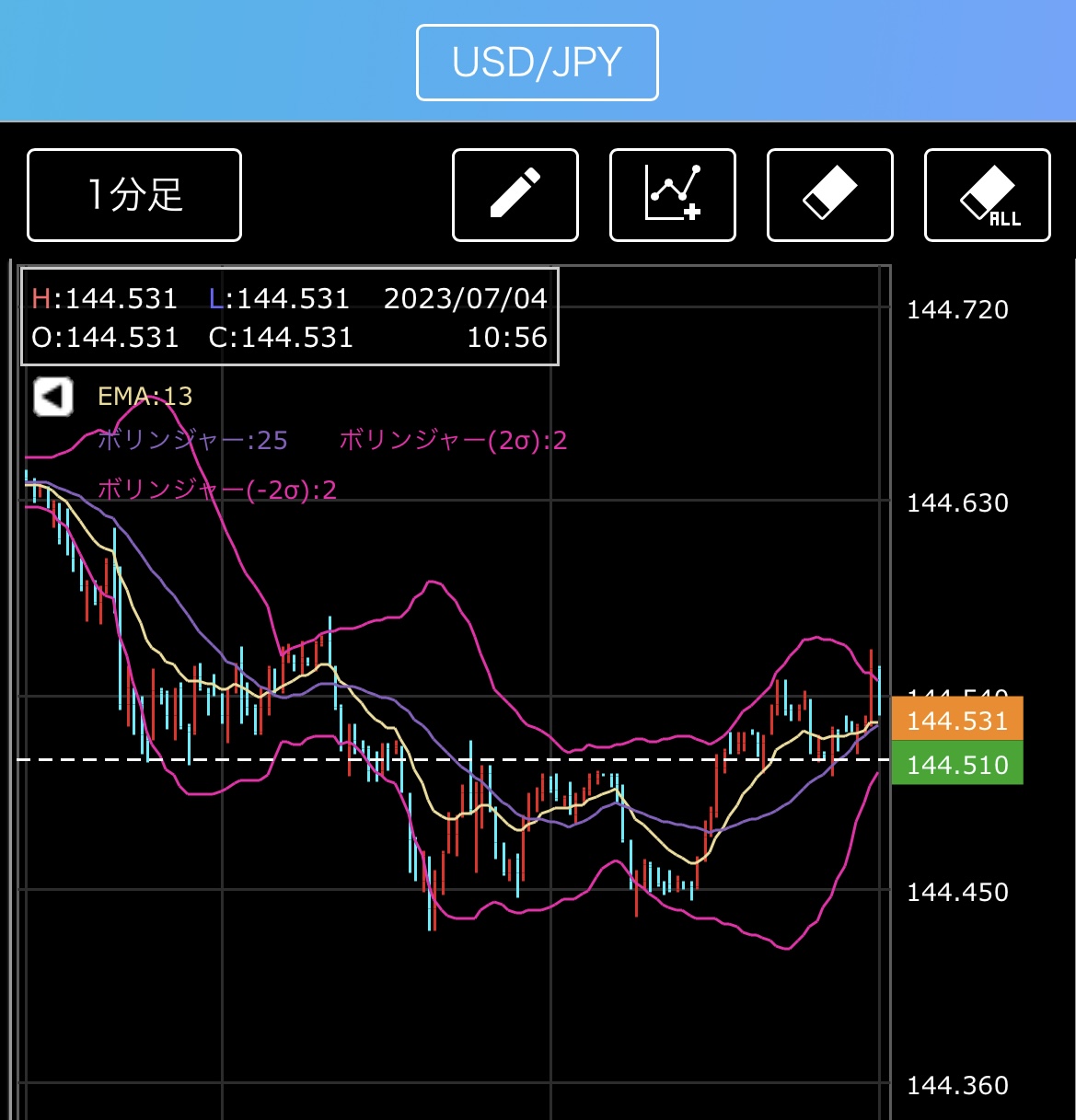Collapse the indicator legend arrow
1076x1120 pixels.
pos(53,398)
